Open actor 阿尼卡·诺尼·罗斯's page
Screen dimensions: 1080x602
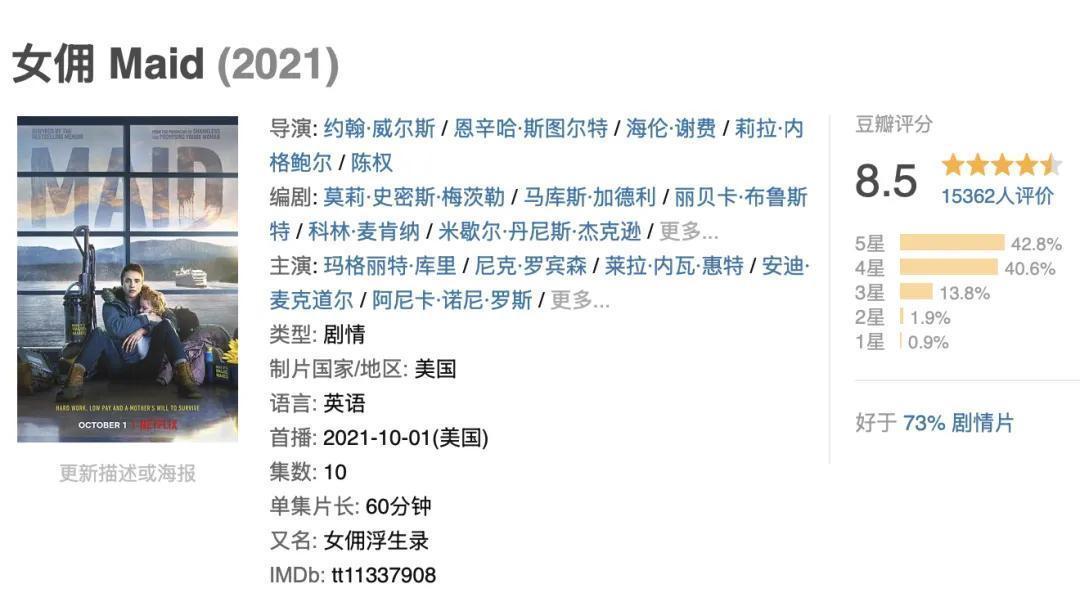(452, 300)
